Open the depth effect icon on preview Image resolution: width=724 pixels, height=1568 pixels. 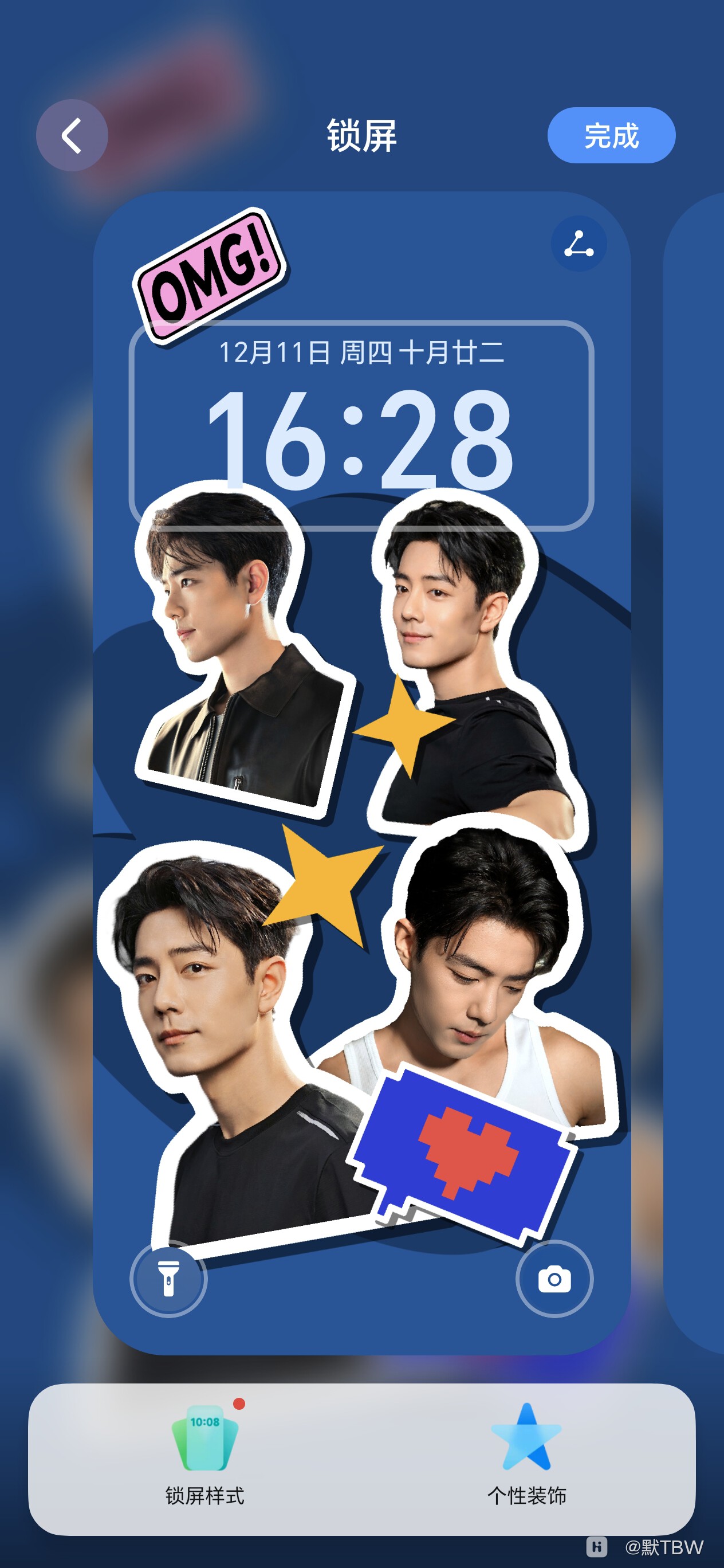[x=579, y=244]
